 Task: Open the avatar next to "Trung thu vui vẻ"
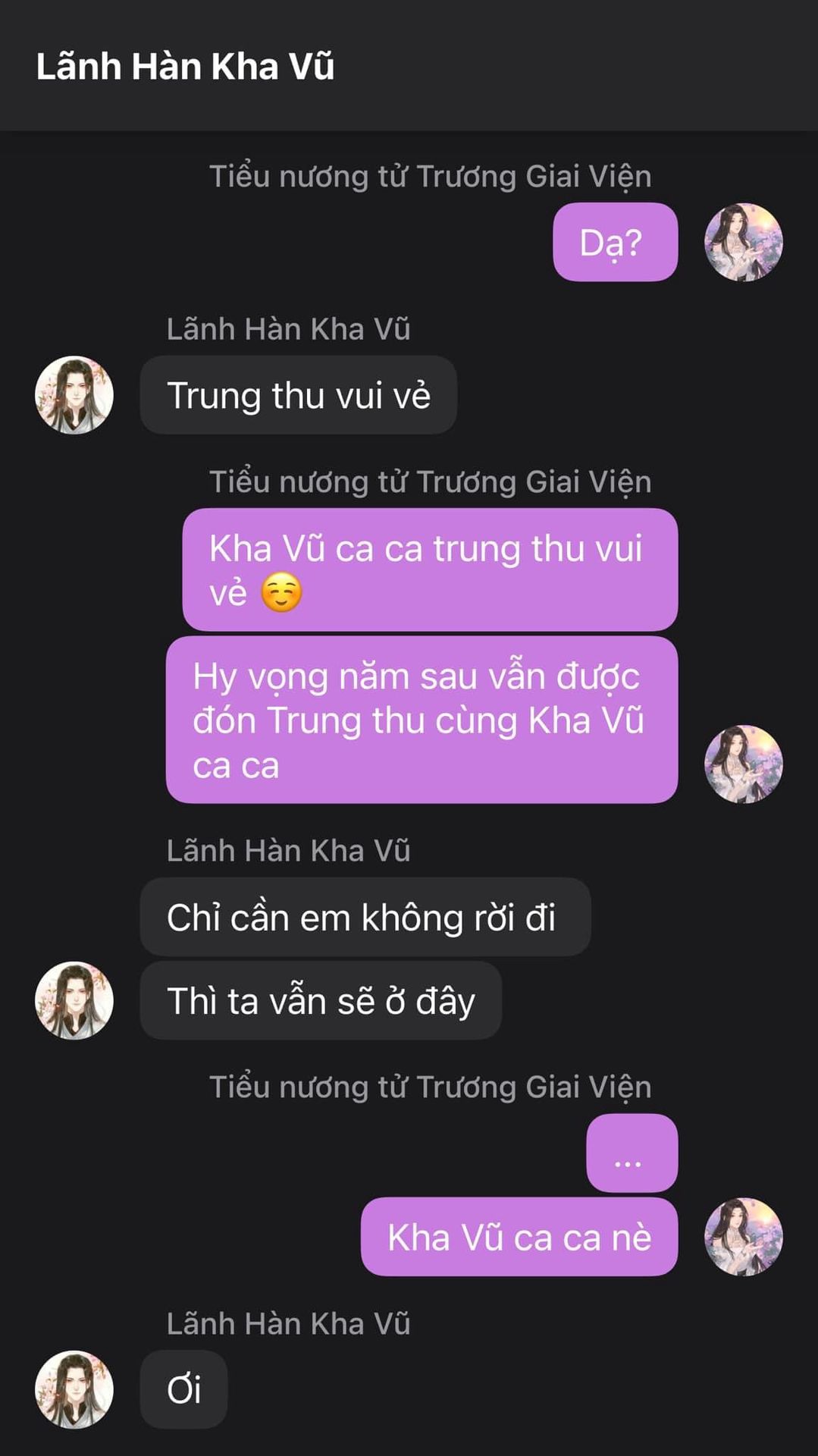(74, 395)
